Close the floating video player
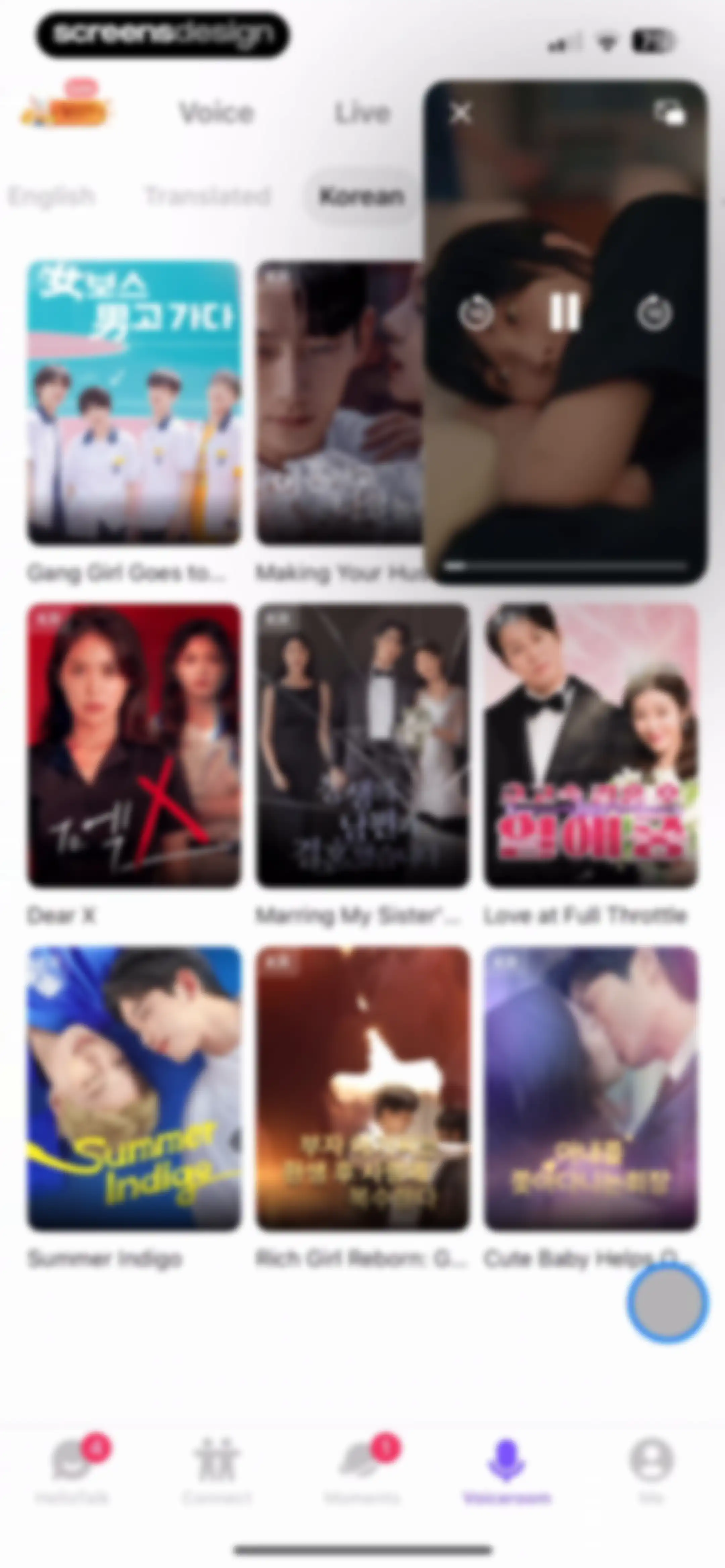Screen dimensions: 725x1568 [461, 112]
